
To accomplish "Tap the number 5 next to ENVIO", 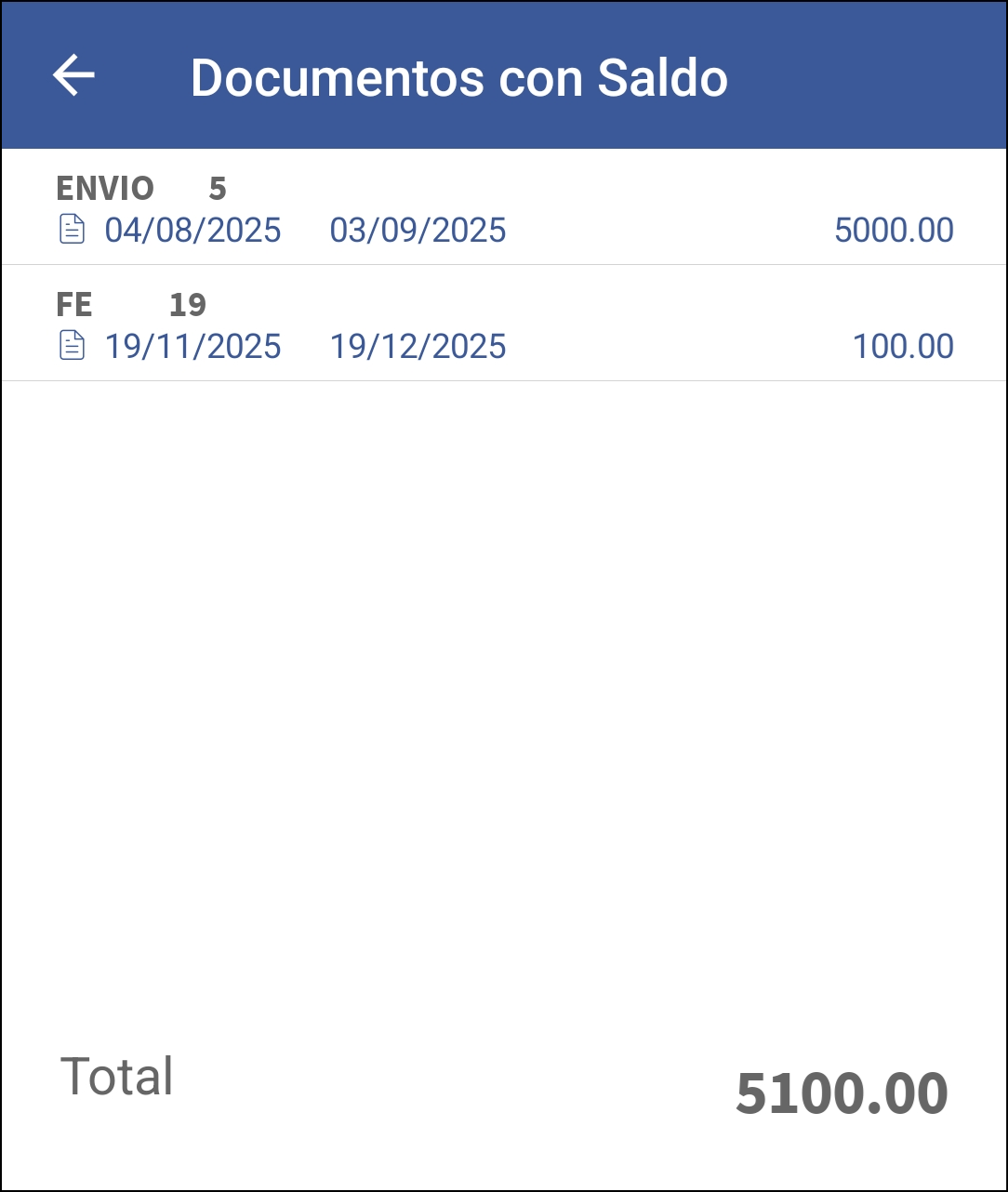I will point(217,188).
